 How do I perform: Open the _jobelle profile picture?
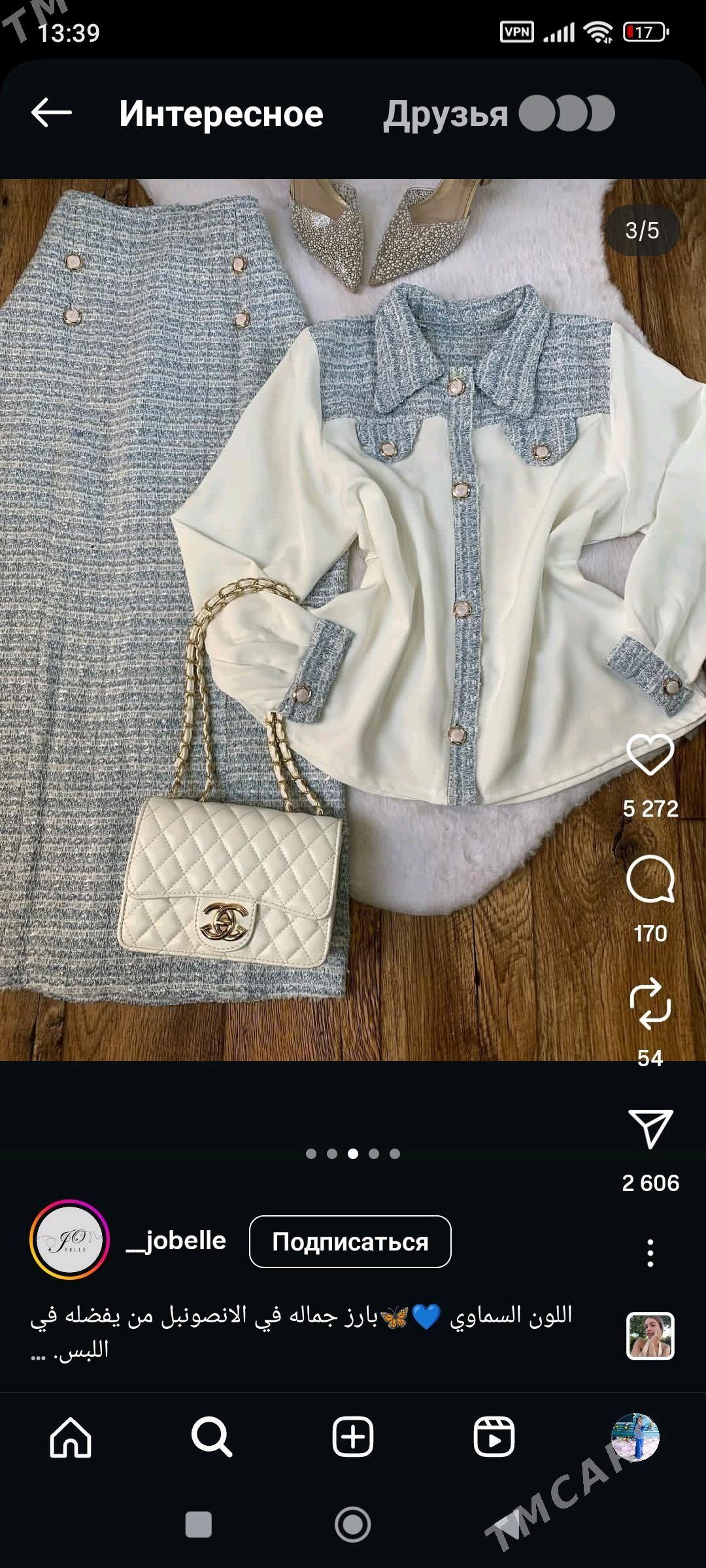(x=69, y=1240)
